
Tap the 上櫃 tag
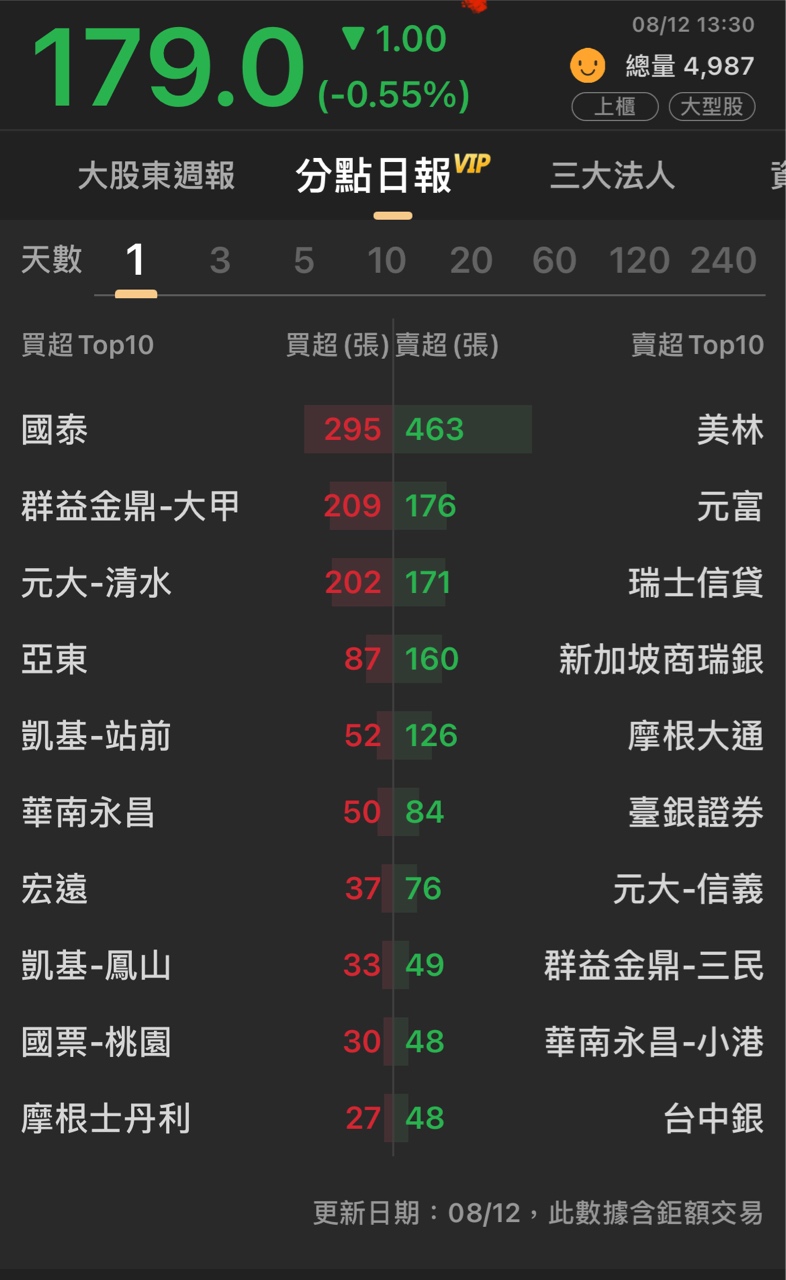(614, 107)
